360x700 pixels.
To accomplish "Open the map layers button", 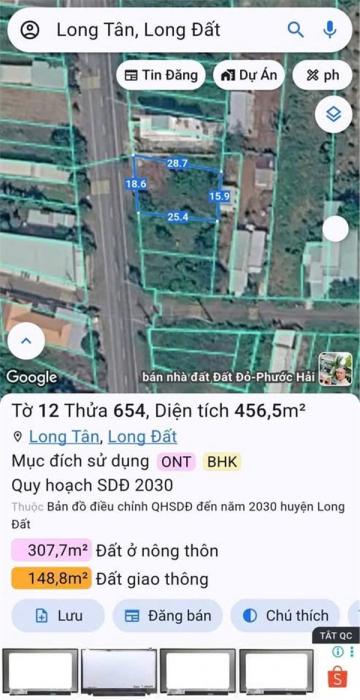I will click(333, 115).
